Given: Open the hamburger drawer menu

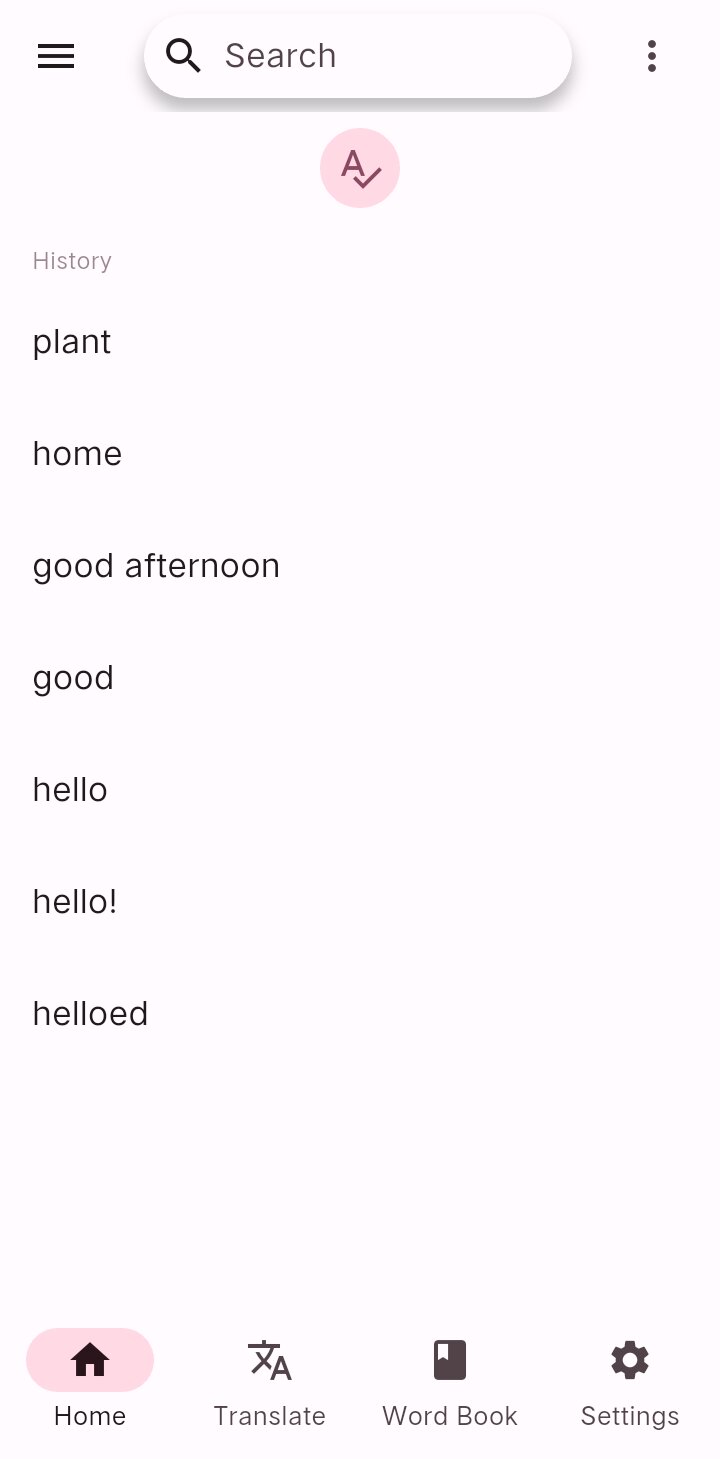Looking at the screenshot, I should pos(56,56).
